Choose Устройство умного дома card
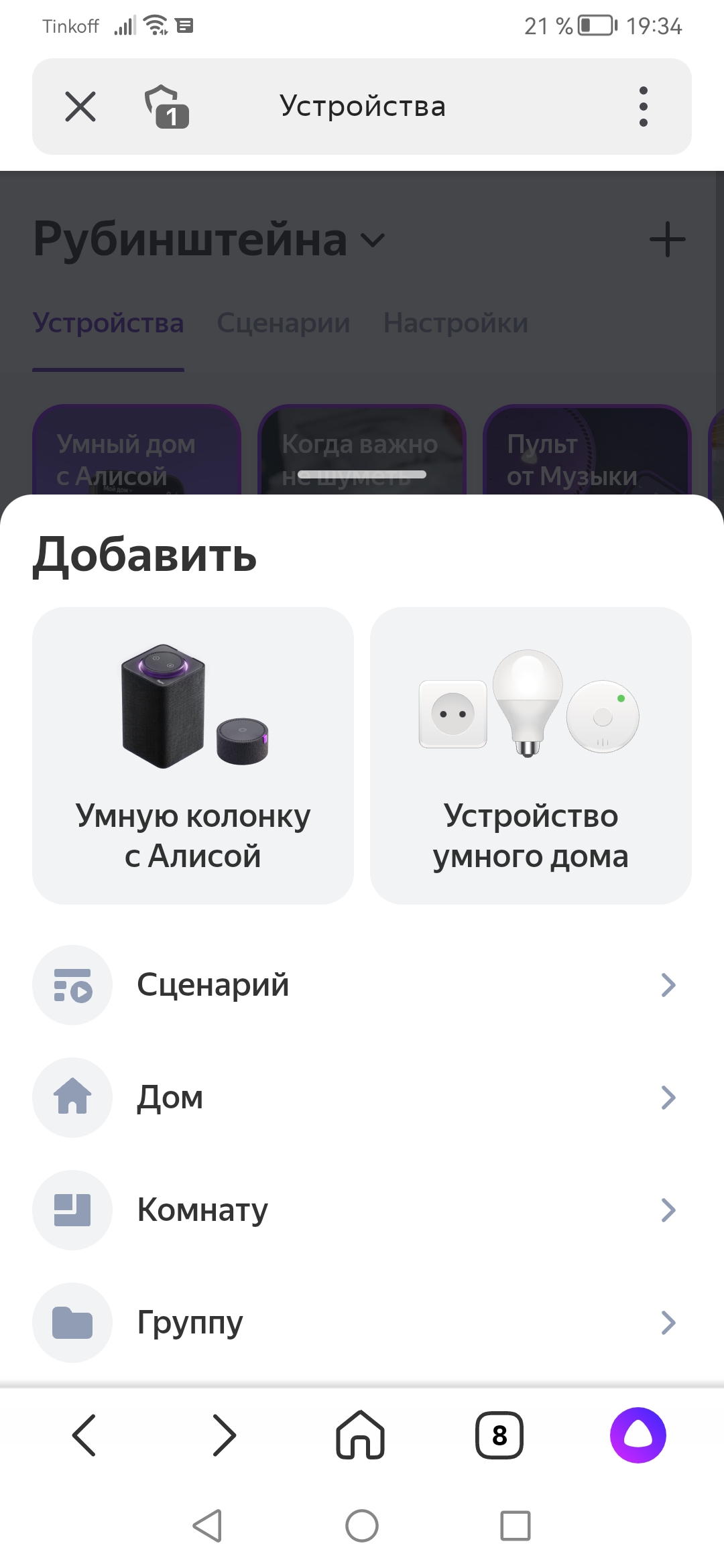This screenshot has width=724, height=1568. [530, 755]
